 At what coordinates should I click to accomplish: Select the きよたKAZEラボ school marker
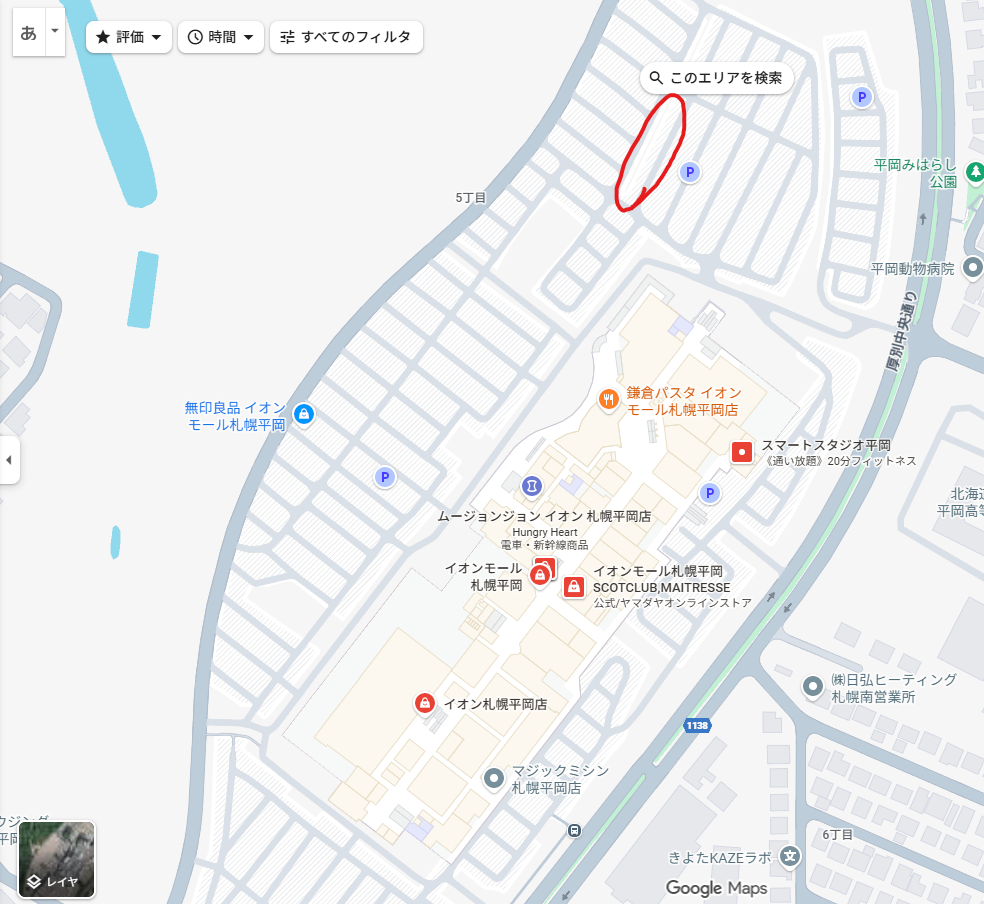[x=791, y=857]
